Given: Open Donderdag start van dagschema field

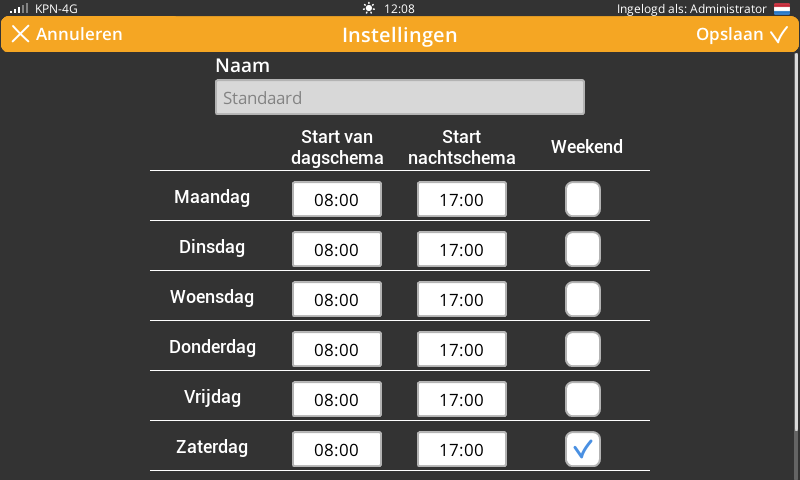Looking at the screenshot, I should (337, 349).
